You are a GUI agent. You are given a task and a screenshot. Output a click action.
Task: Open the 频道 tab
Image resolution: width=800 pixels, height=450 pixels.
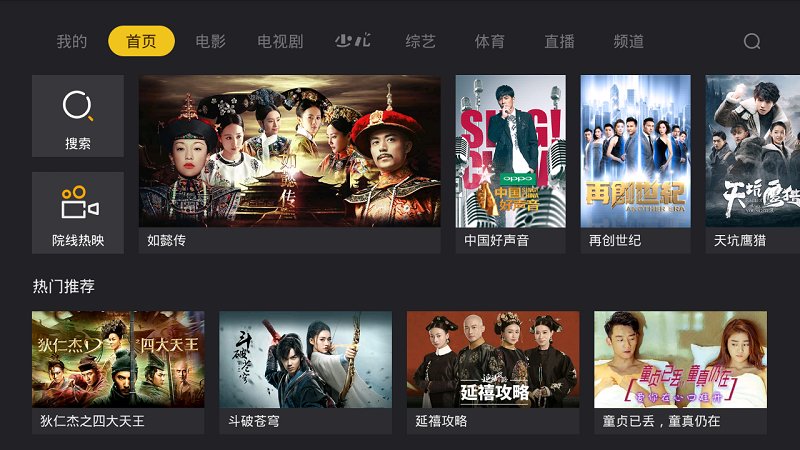tap(629, 41)
